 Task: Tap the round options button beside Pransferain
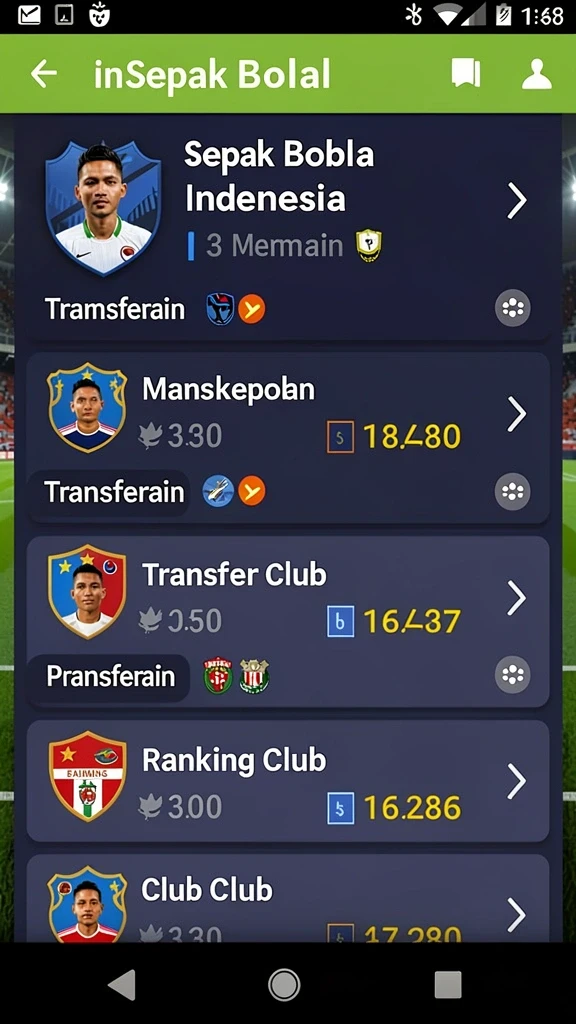coord(513,675)
